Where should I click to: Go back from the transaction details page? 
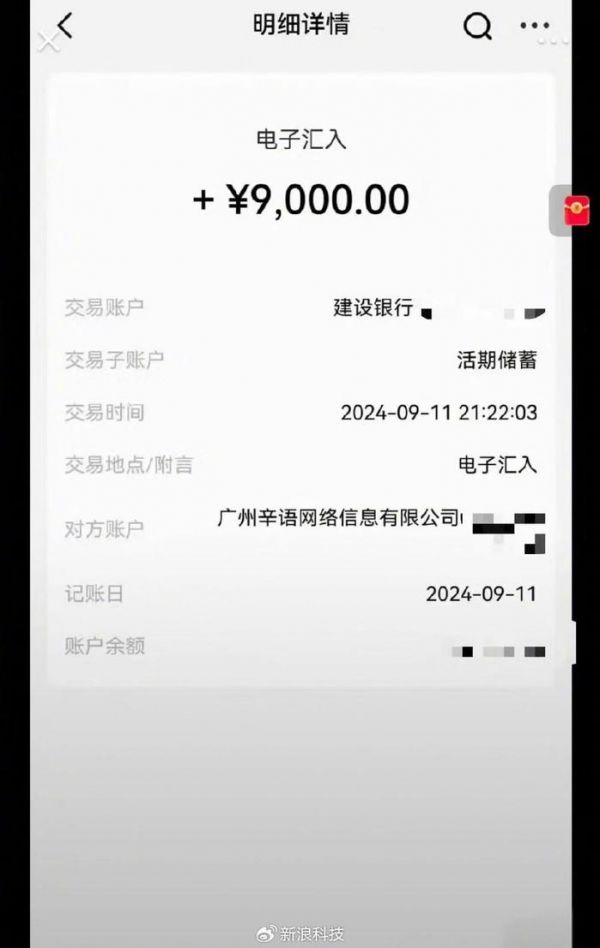point(66,27)
